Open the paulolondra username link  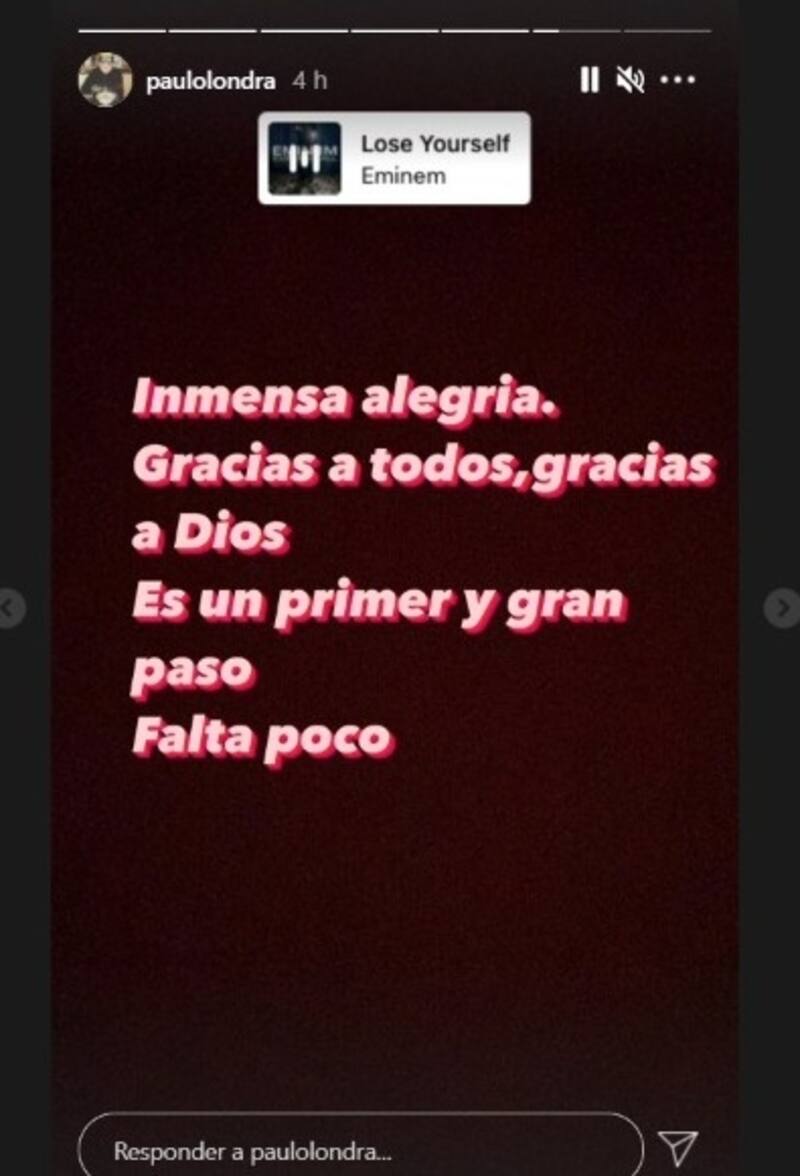coord(210,81)
